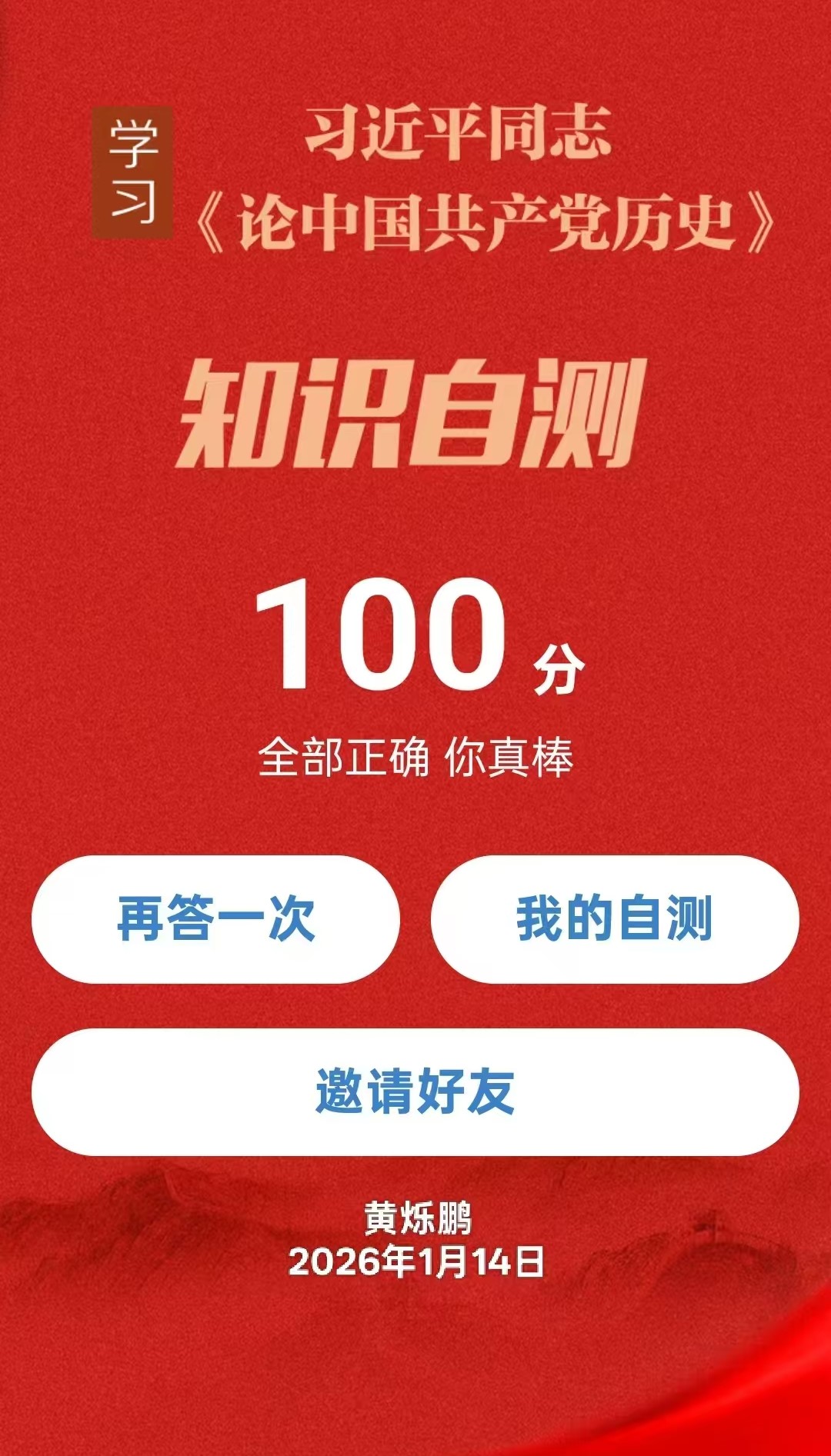Open 我的自测 results
This screenshot has height=1456, width=831.
615,919
